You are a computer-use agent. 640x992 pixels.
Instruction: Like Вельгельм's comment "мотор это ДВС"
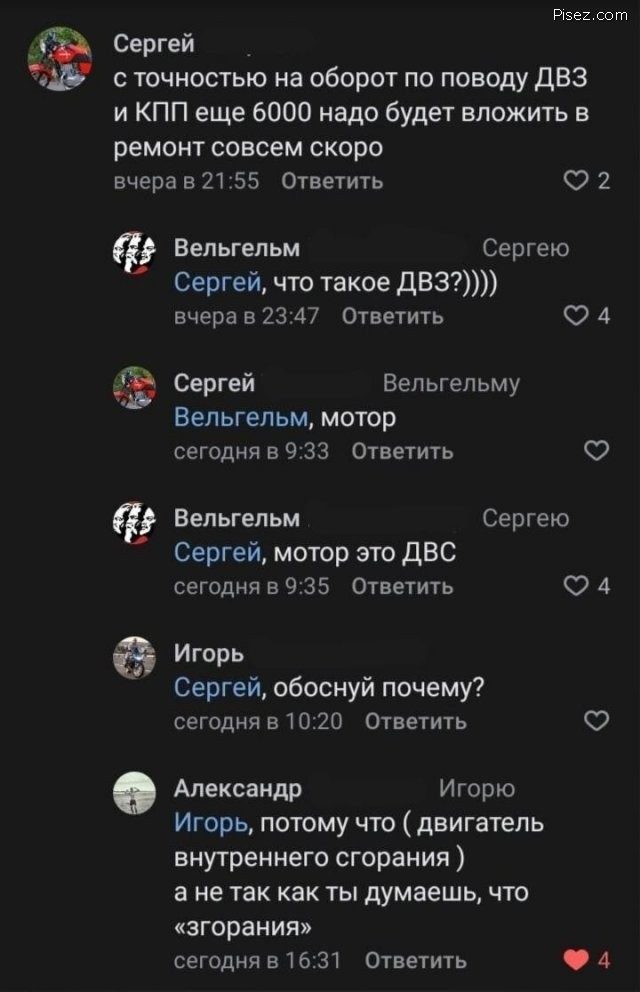pyautogui.click(x=575, y=586)
